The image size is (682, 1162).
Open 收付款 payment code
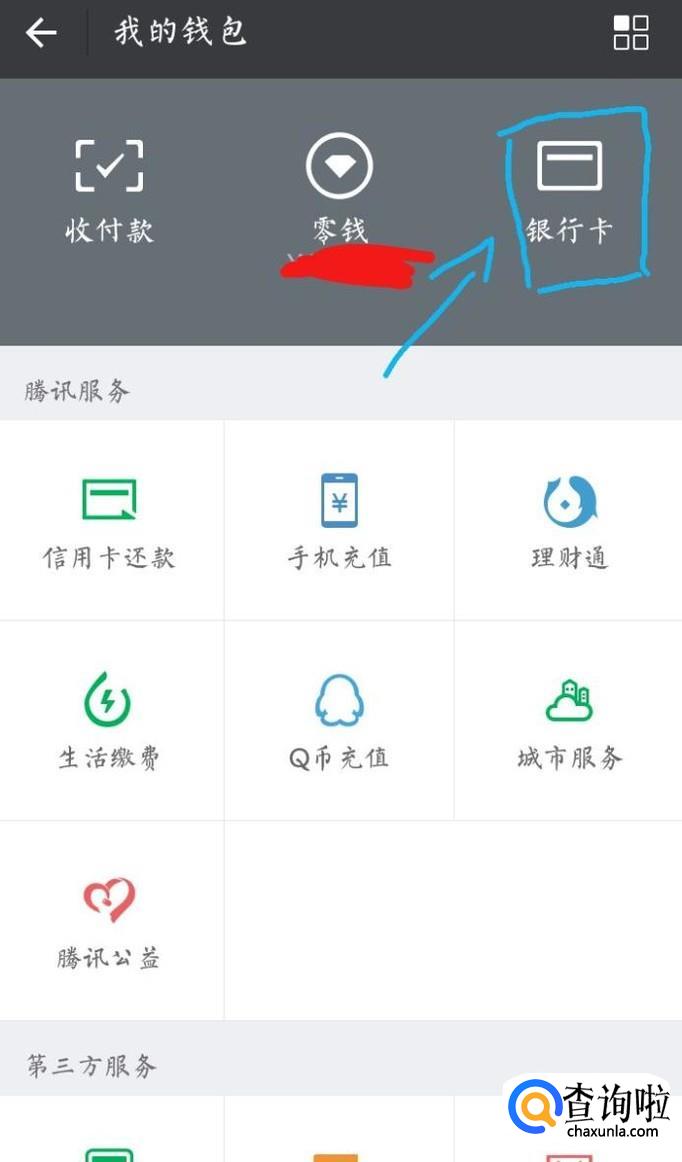point(109,191)
